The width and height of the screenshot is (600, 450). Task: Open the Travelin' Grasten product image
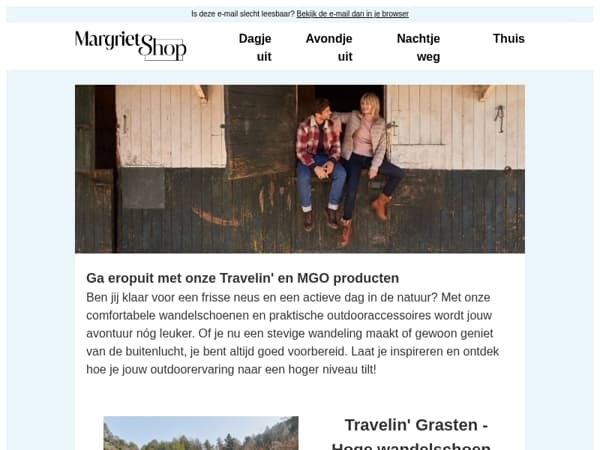(x=201, y=433)
